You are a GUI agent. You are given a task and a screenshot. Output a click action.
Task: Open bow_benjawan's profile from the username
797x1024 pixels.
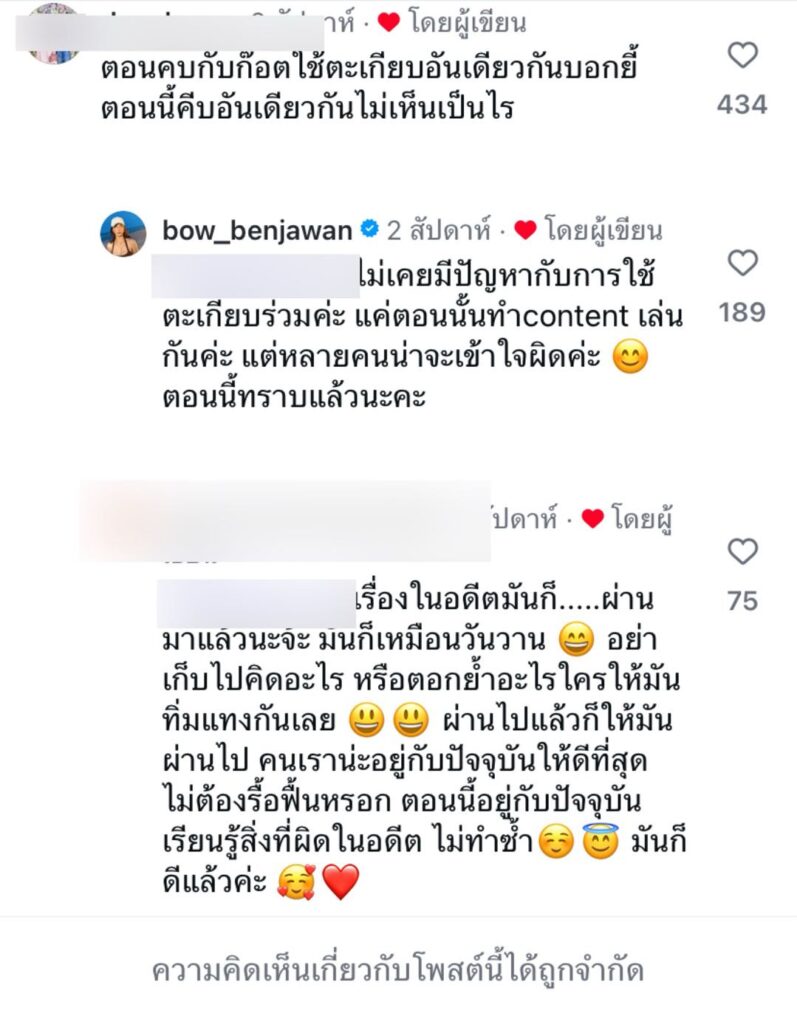(257, 231)
